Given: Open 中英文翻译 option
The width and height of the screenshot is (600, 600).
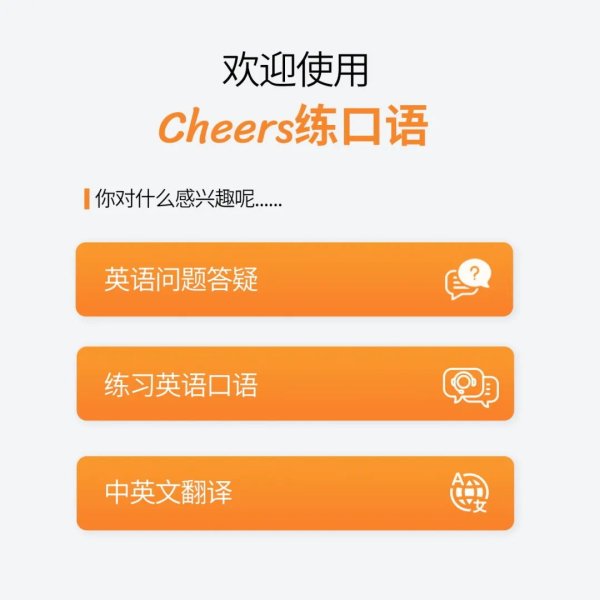Looking at the screenshot, I should (x=294, y=493).
